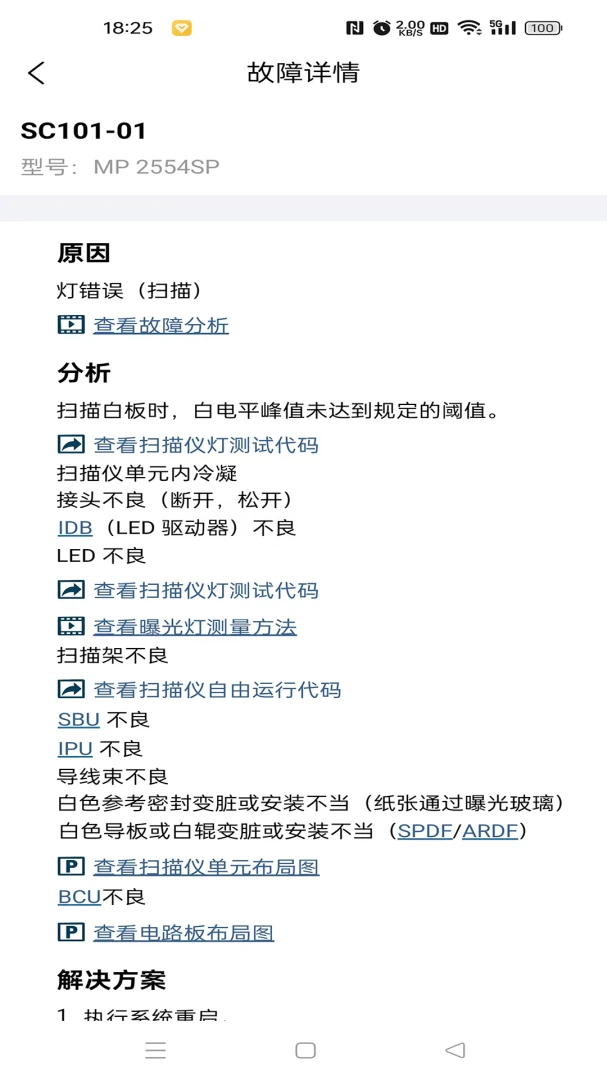The height and width of the screenshot is (1080, 607).
Task: Open the 查看扫描仪单元布局图 link
Action: [206, 866]
